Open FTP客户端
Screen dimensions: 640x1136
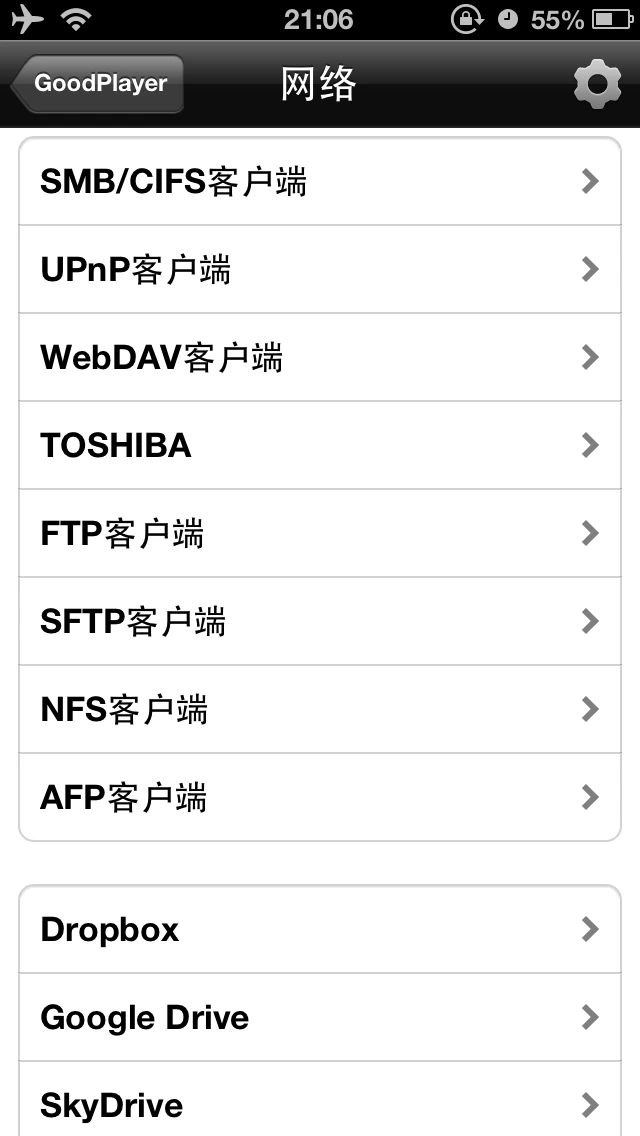click(320, 533)
